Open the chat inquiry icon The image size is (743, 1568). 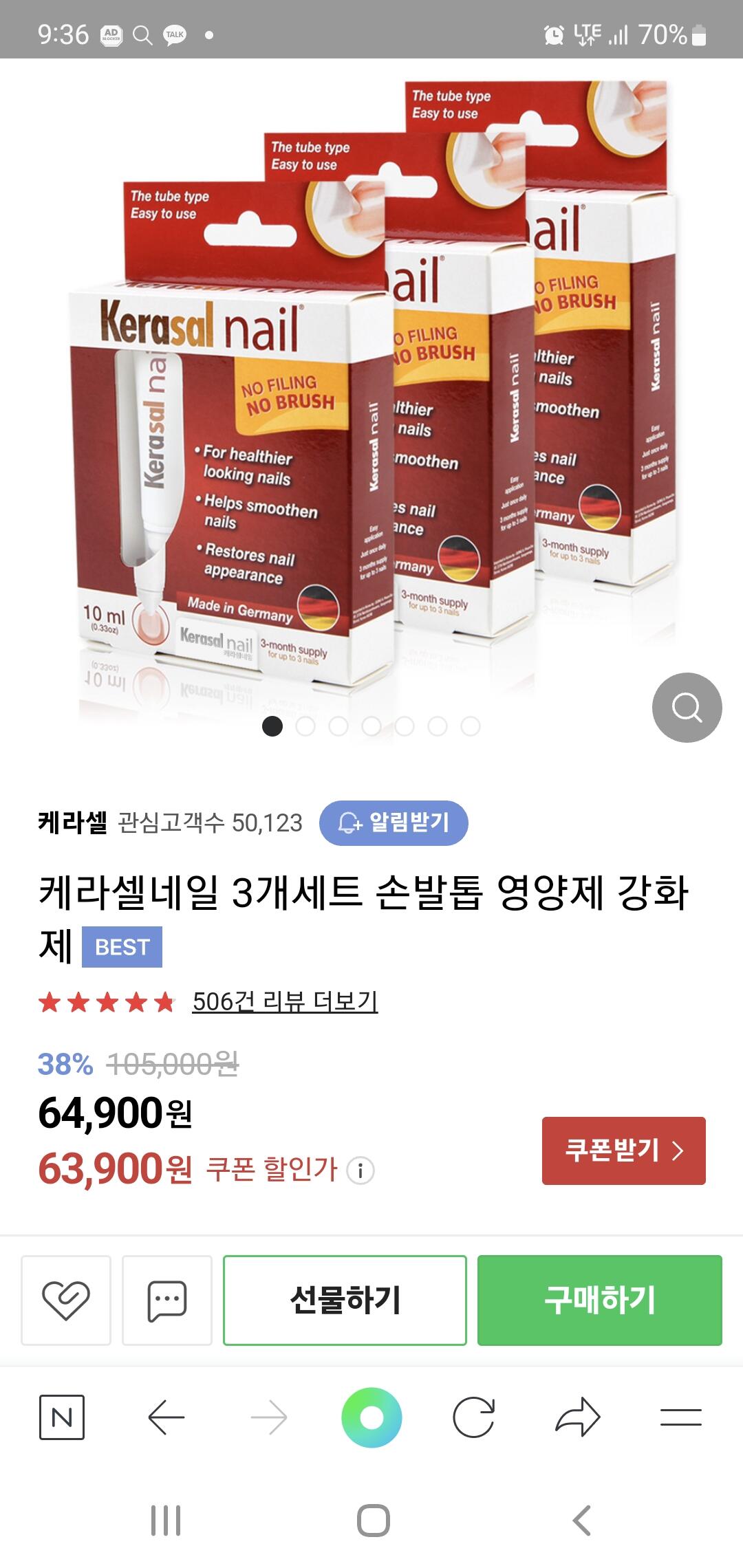(x=167, y=1300)
